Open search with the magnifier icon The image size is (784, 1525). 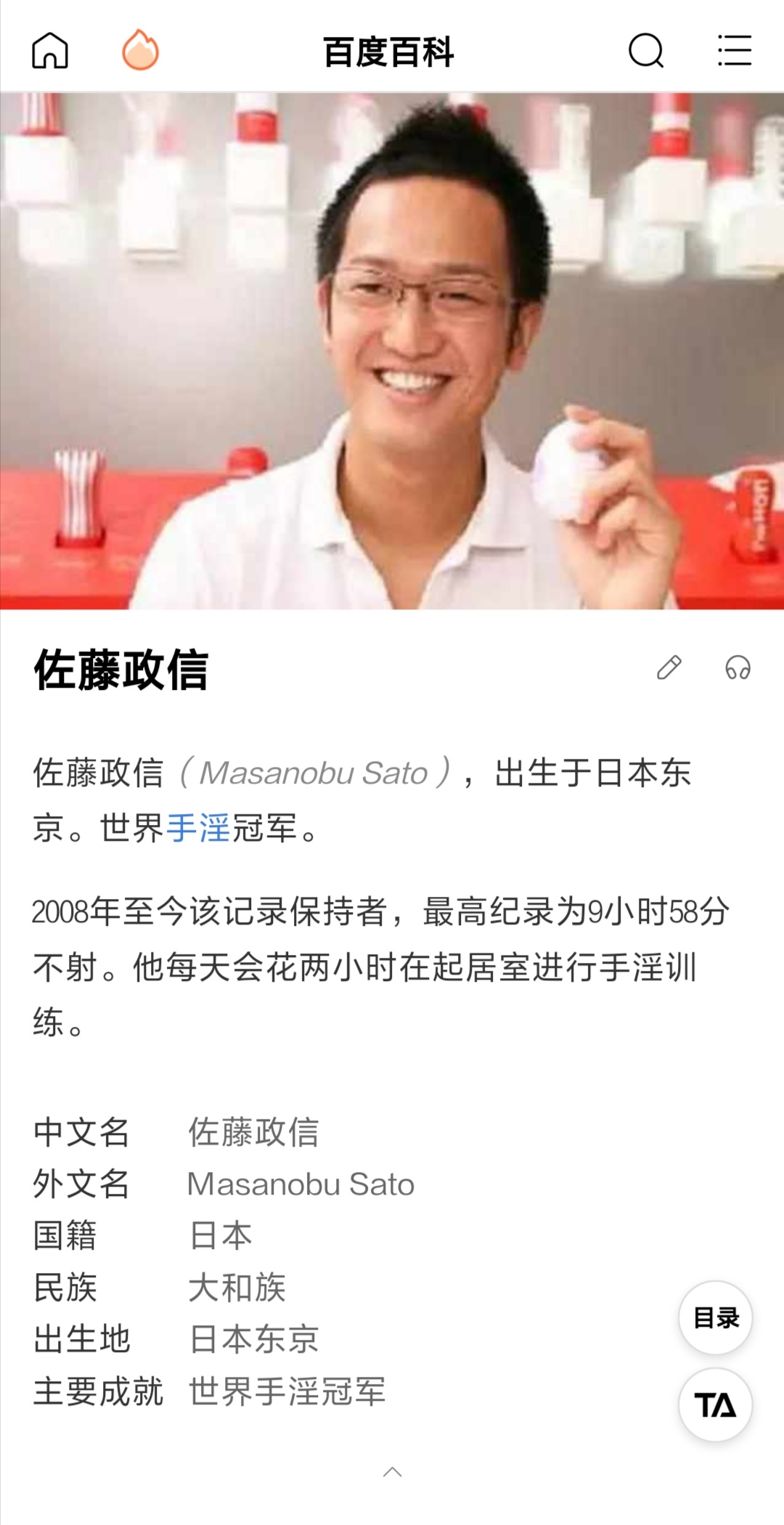click(x=646, y=51)
